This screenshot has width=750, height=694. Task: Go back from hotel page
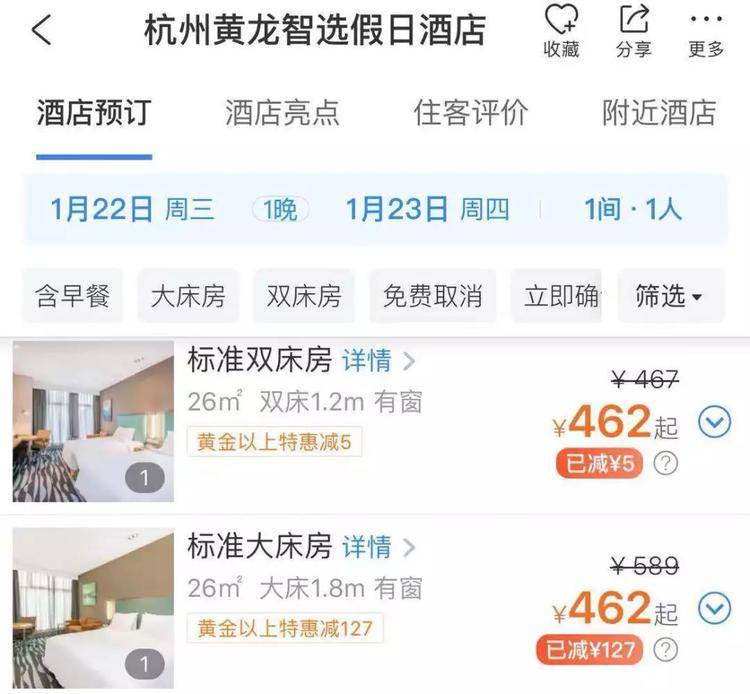pos(41,31)
